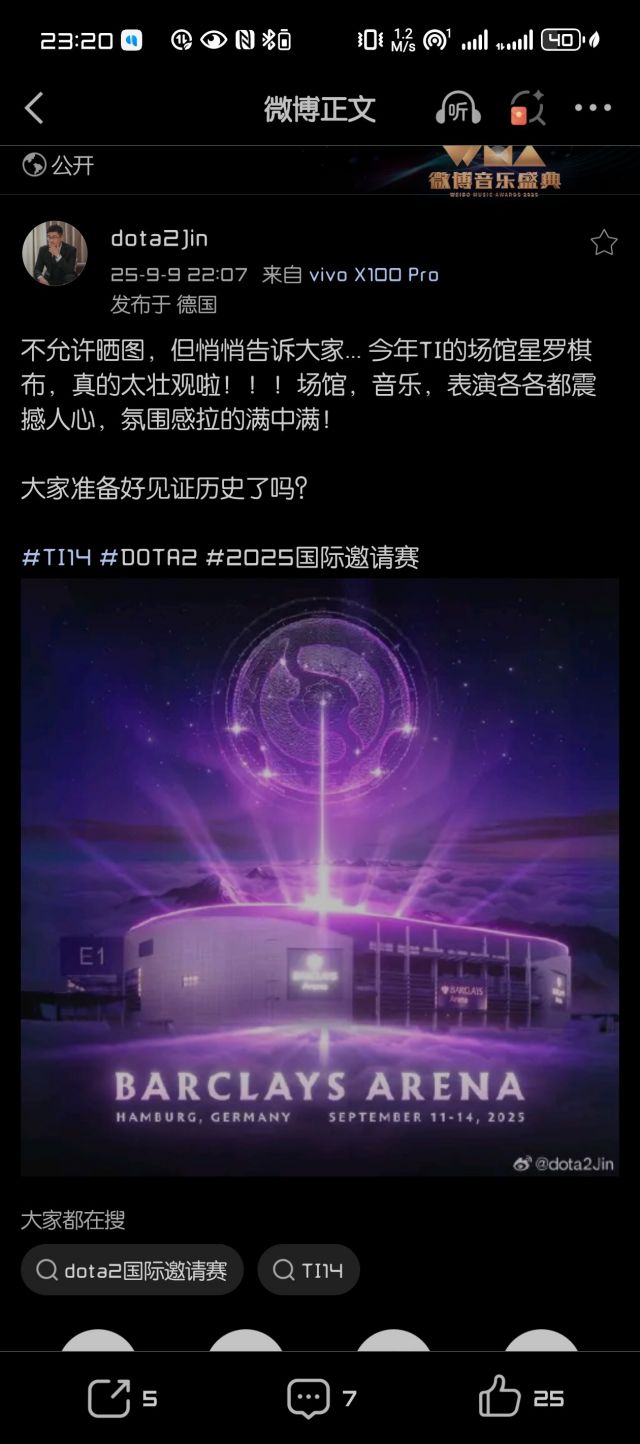
Task: Open the vivo X100 Pro source link
Action: (x=374, y=275)
